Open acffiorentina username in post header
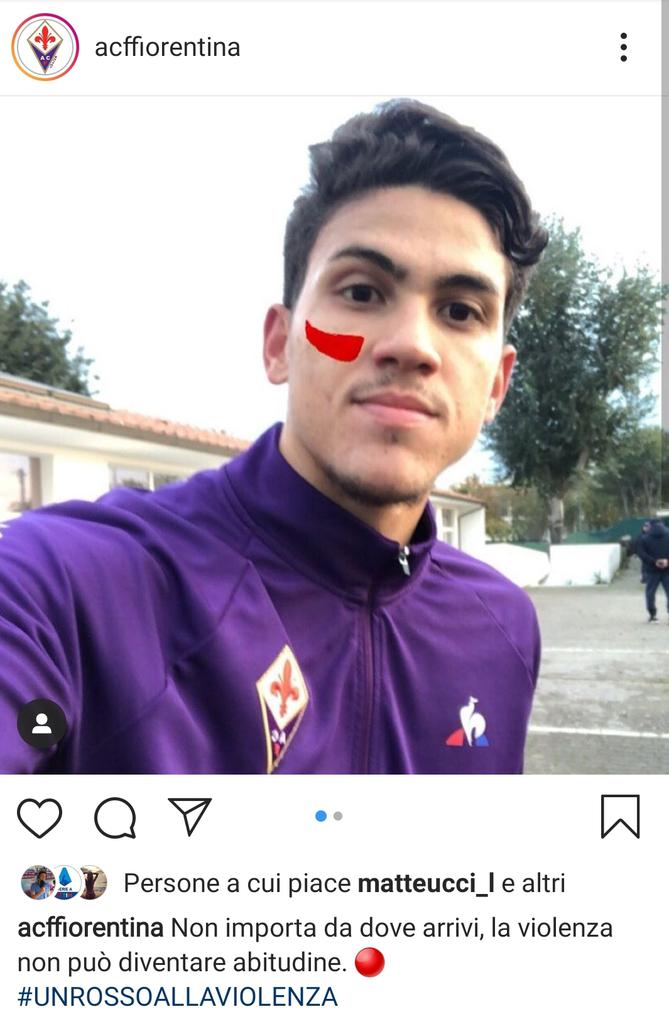 pyautogui.click(x=167, y=47)
